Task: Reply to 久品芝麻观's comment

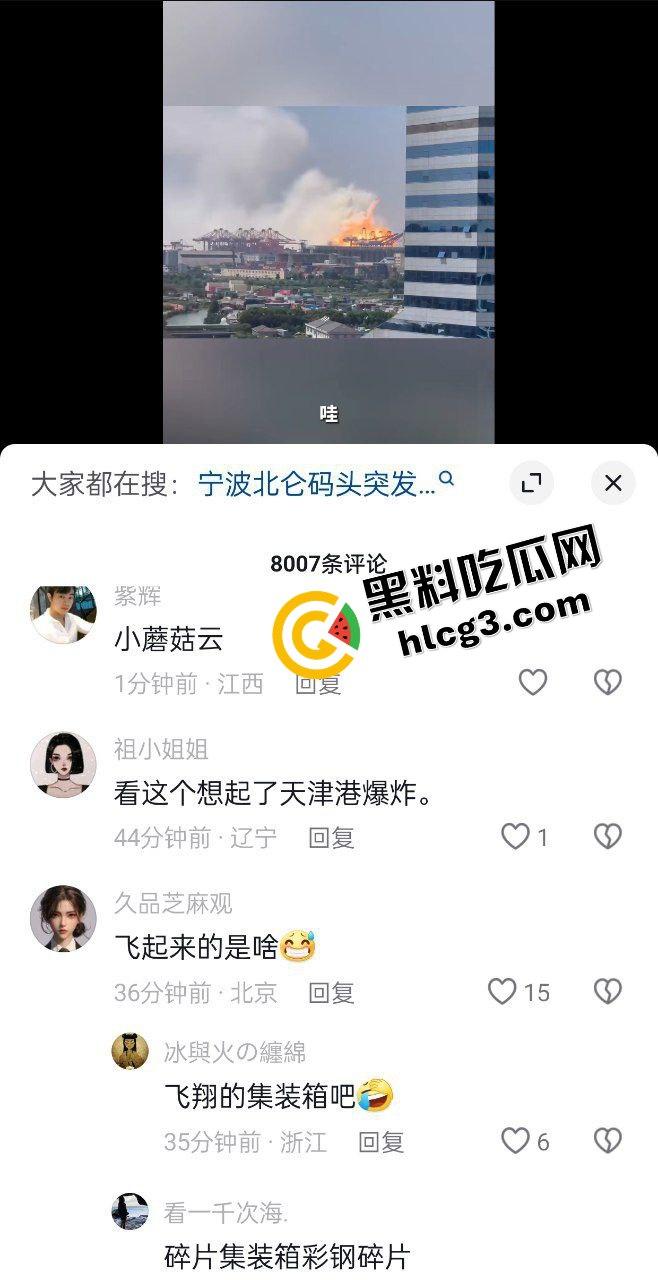Action: tap(331, 993)
